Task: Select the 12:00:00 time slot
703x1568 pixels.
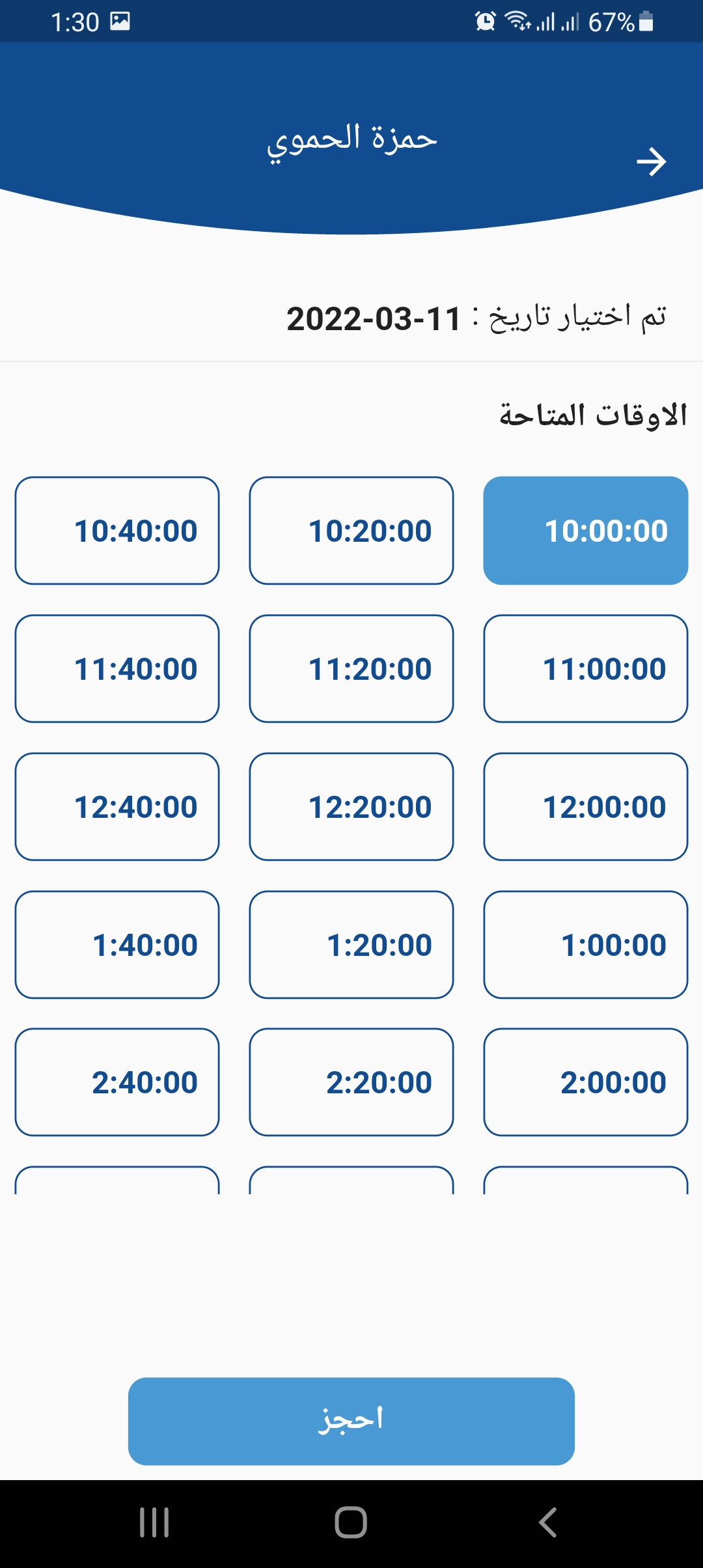Action: [586, 807]
